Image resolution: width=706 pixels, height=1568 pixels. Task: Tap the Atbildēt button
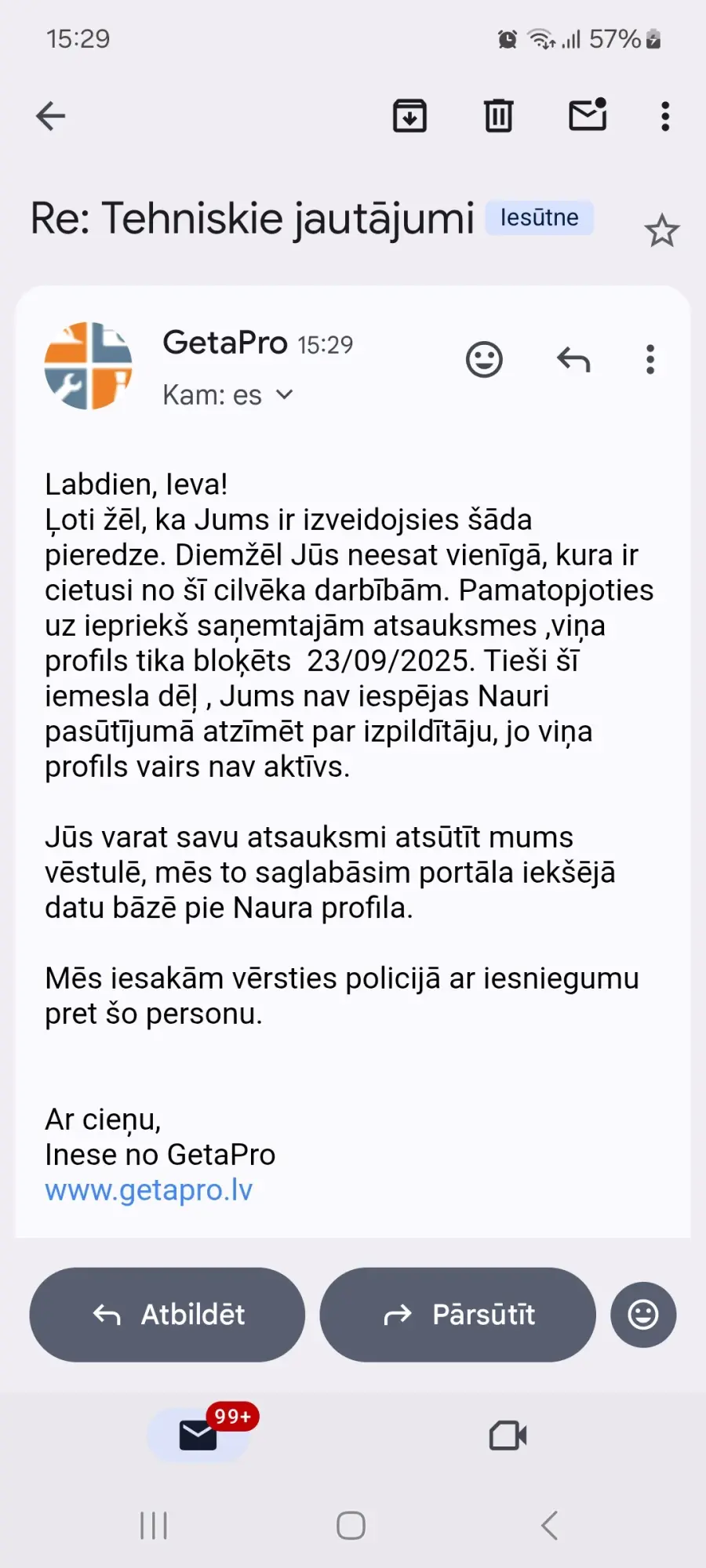(167, 1314)
